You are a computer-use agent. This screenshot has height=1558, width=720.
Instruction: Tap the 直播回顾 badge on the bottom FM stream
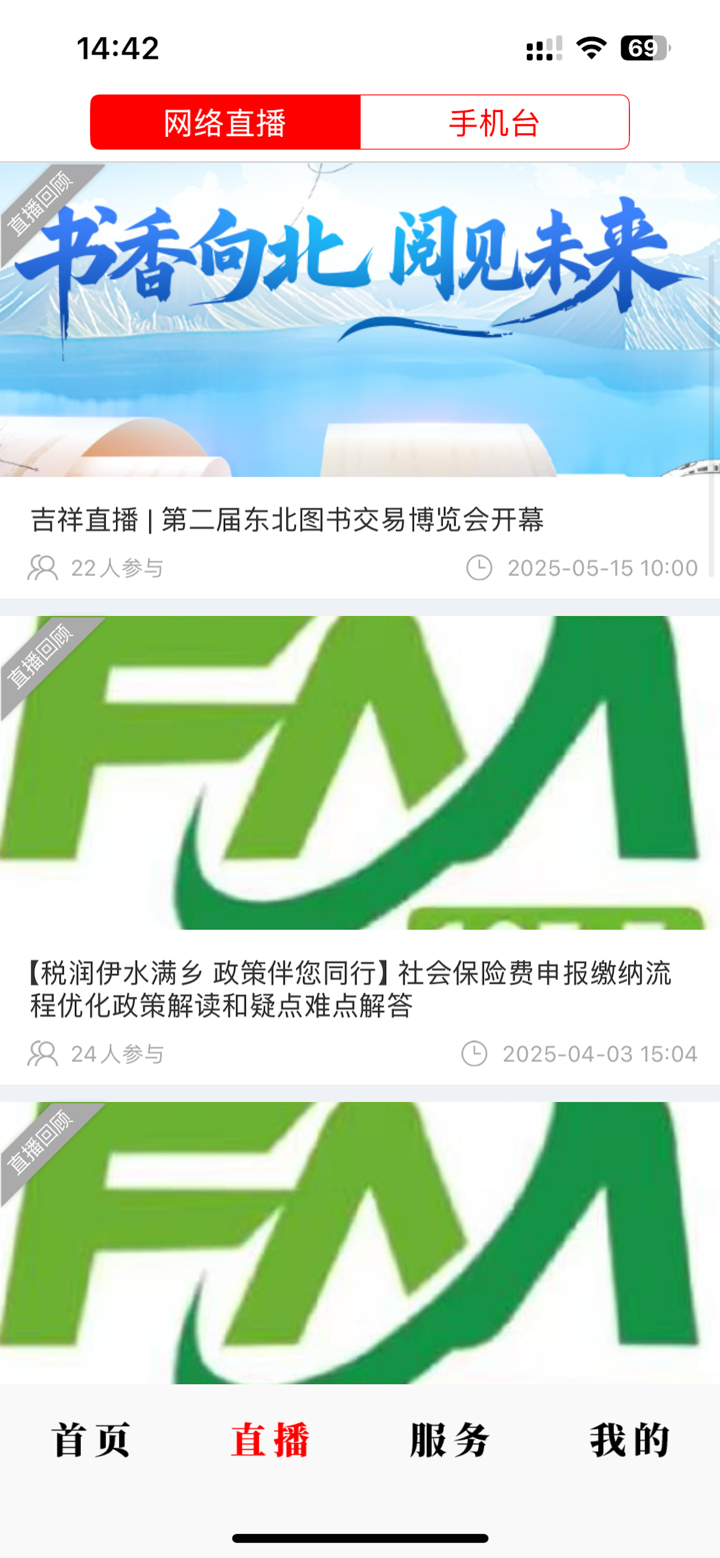(x=40, y=1144)
